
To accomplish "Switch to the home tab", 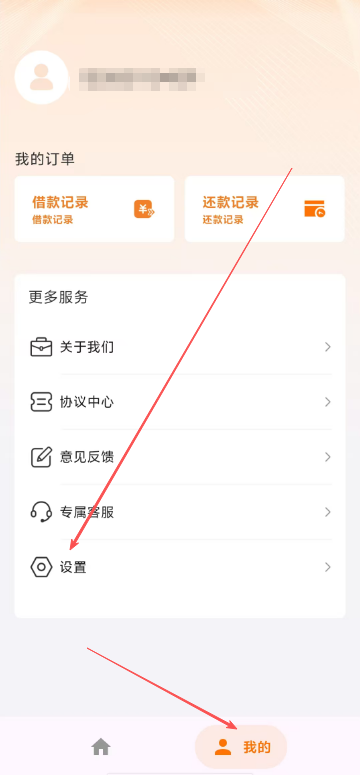I will point(101,746).
